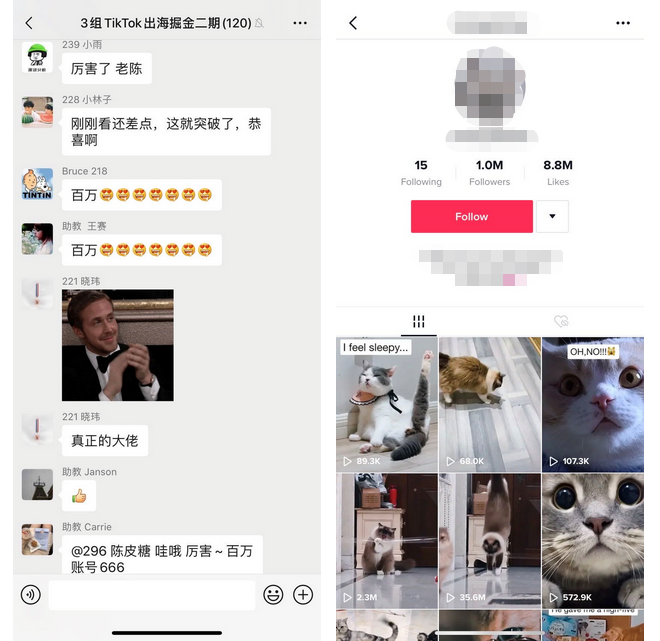
Task: Expand the dropdown arrow beside Follow
Action: (552, 216)
